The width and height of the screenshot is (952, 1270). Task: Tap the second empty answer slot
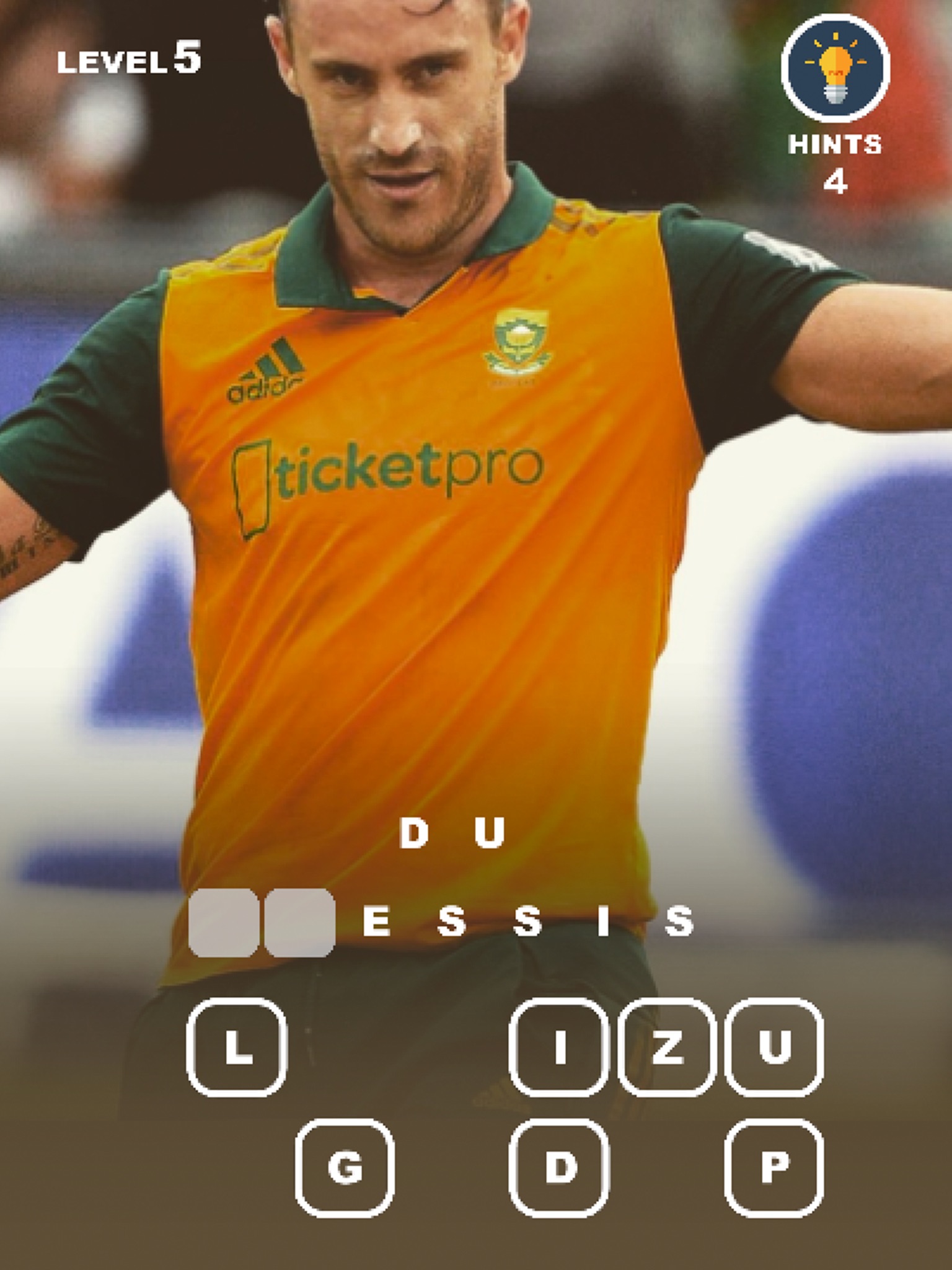(x=300, y=923)
